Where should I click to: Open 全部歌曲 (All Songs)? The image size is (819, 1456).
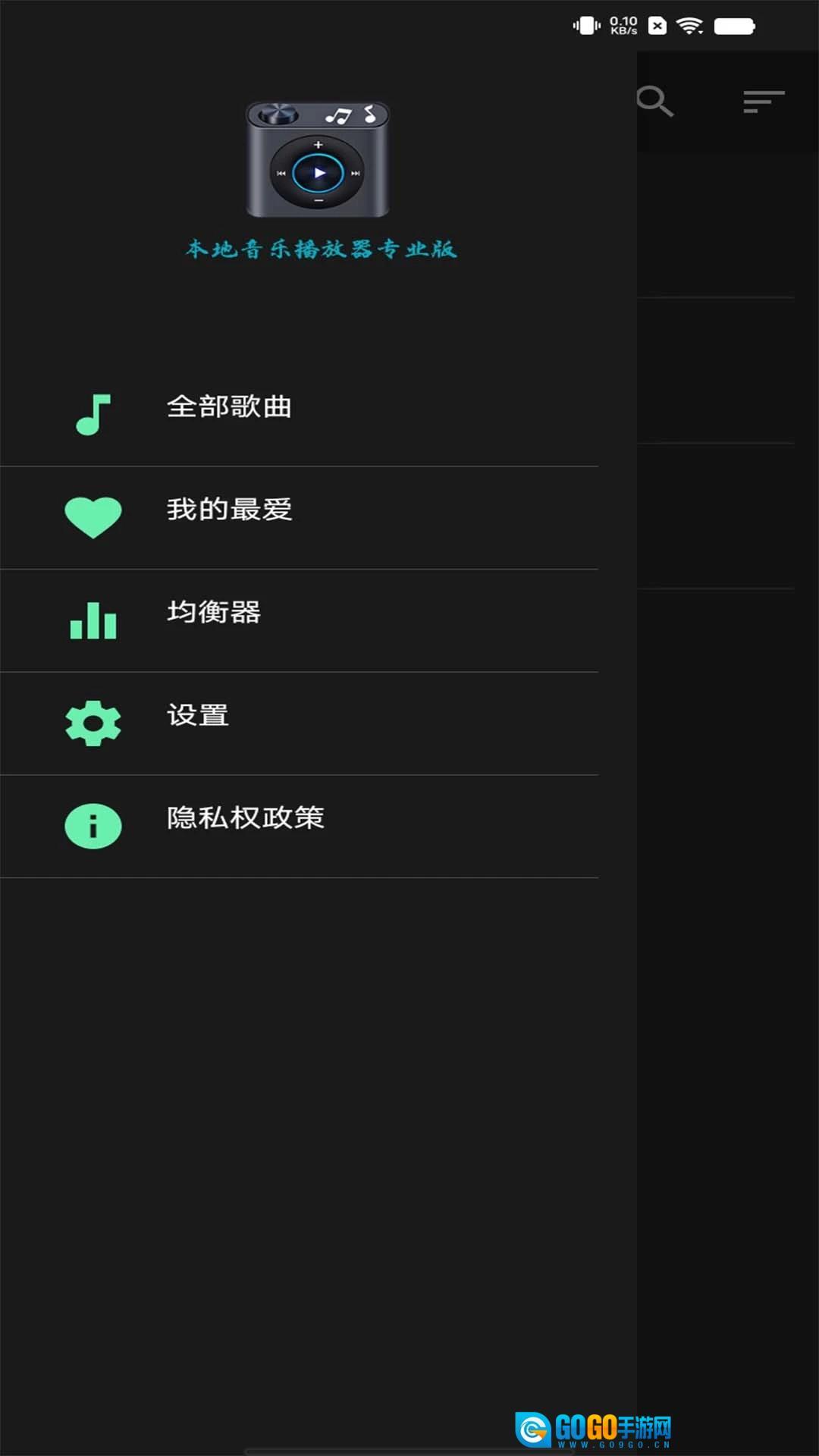pos(229,407)
